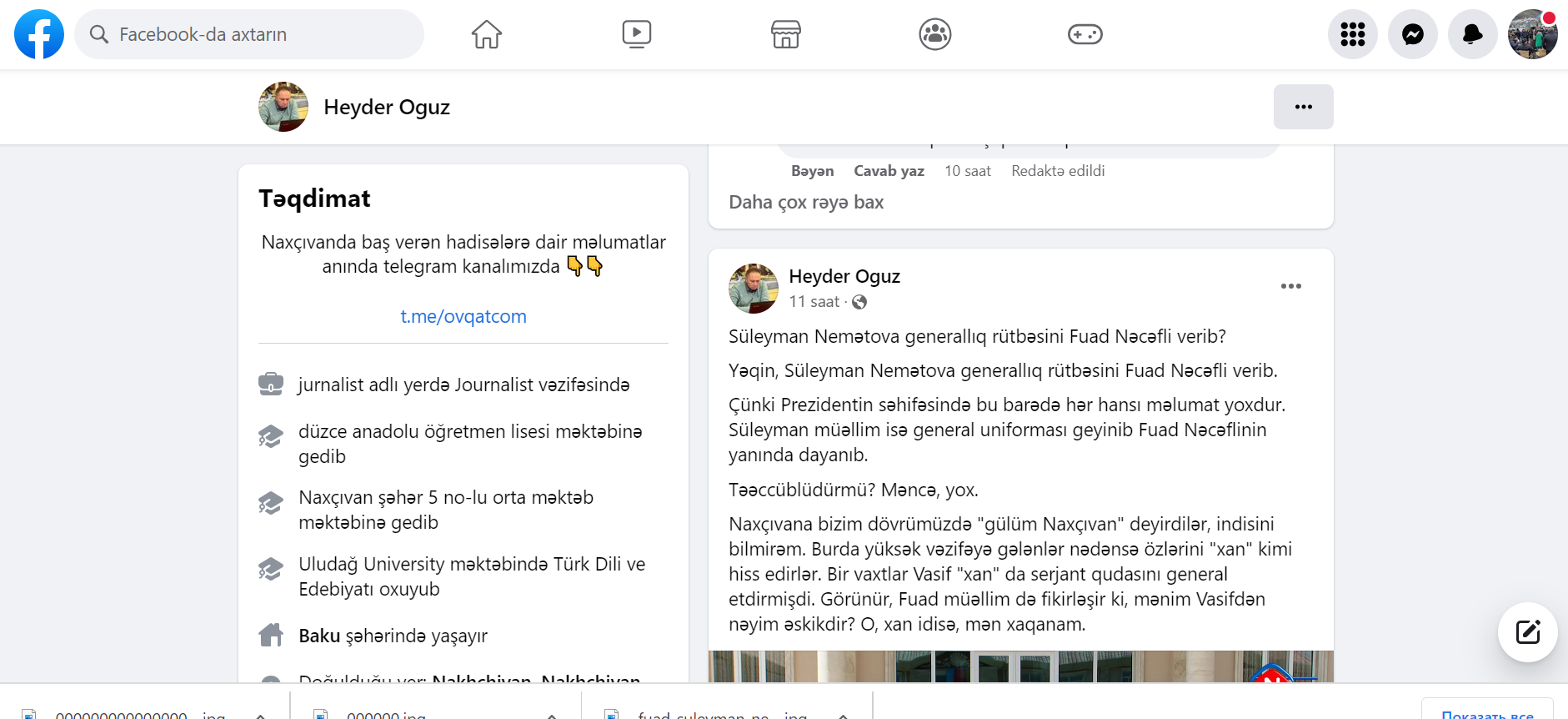Screen dimensions: 1568x719
Task: Like the comment with Bəyən
Action: tap(812, 171)
